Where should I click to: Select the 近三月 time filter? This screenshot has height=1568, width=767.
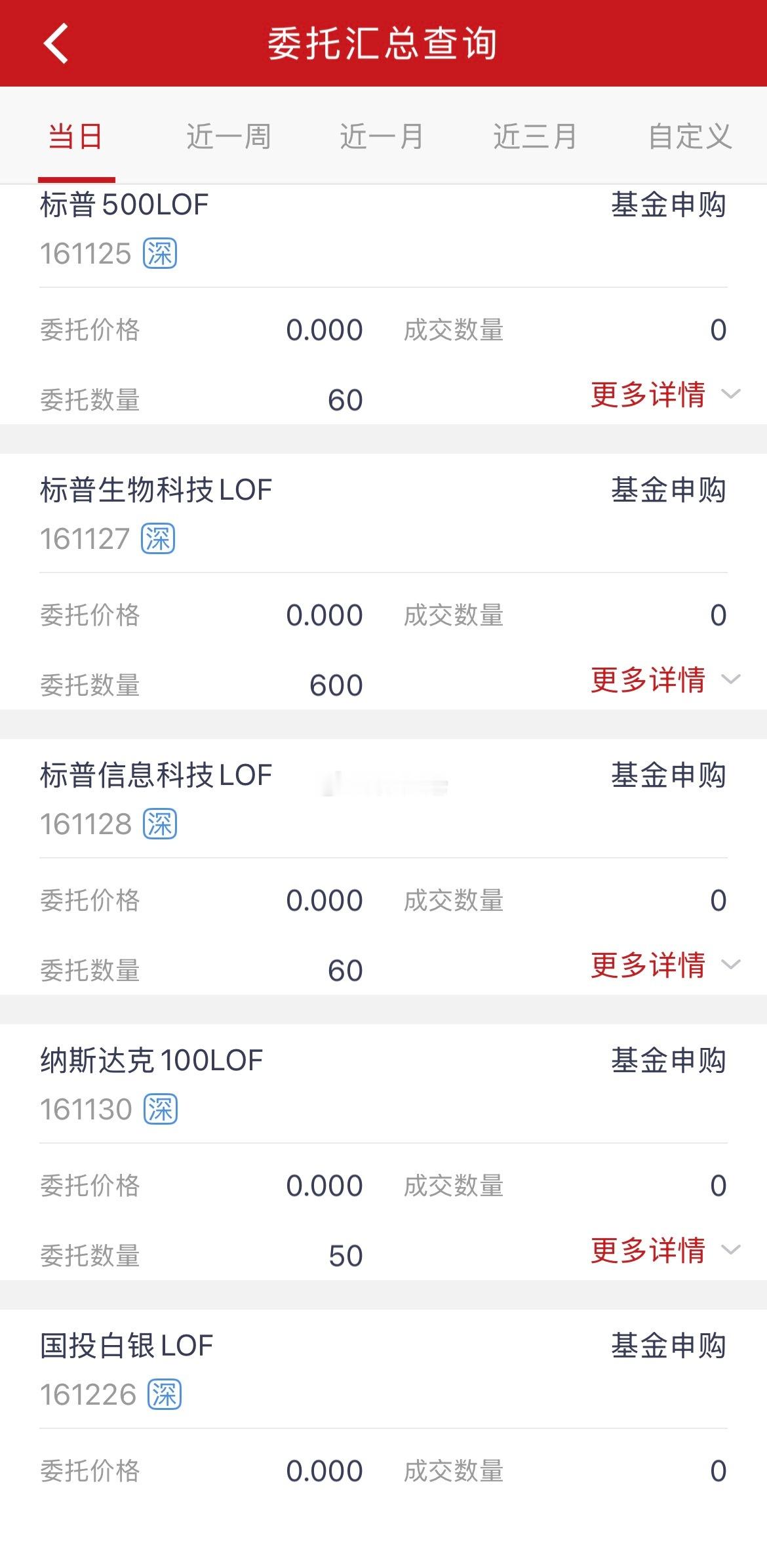534,136
